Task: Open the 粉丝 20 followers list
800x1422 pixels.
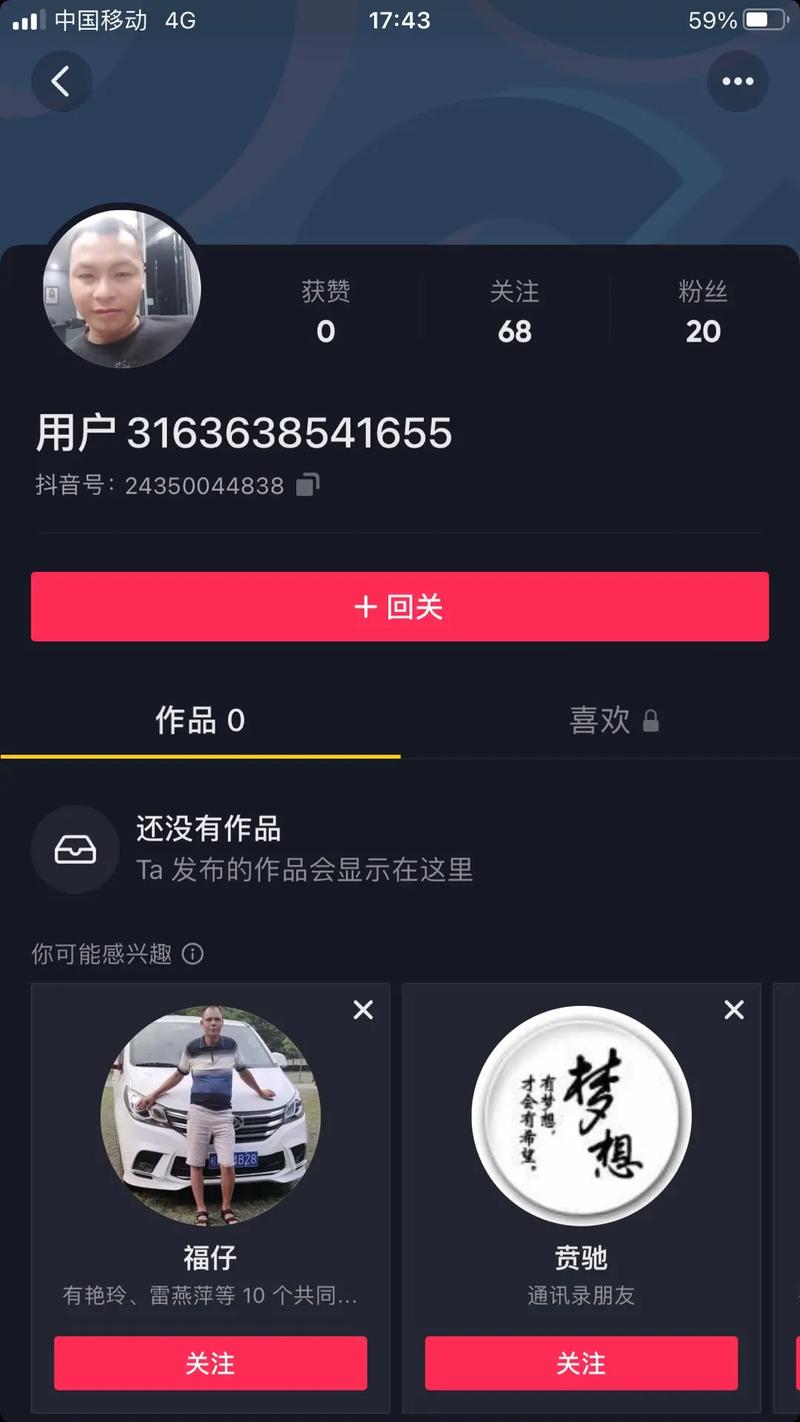Action: pos(703,312)
